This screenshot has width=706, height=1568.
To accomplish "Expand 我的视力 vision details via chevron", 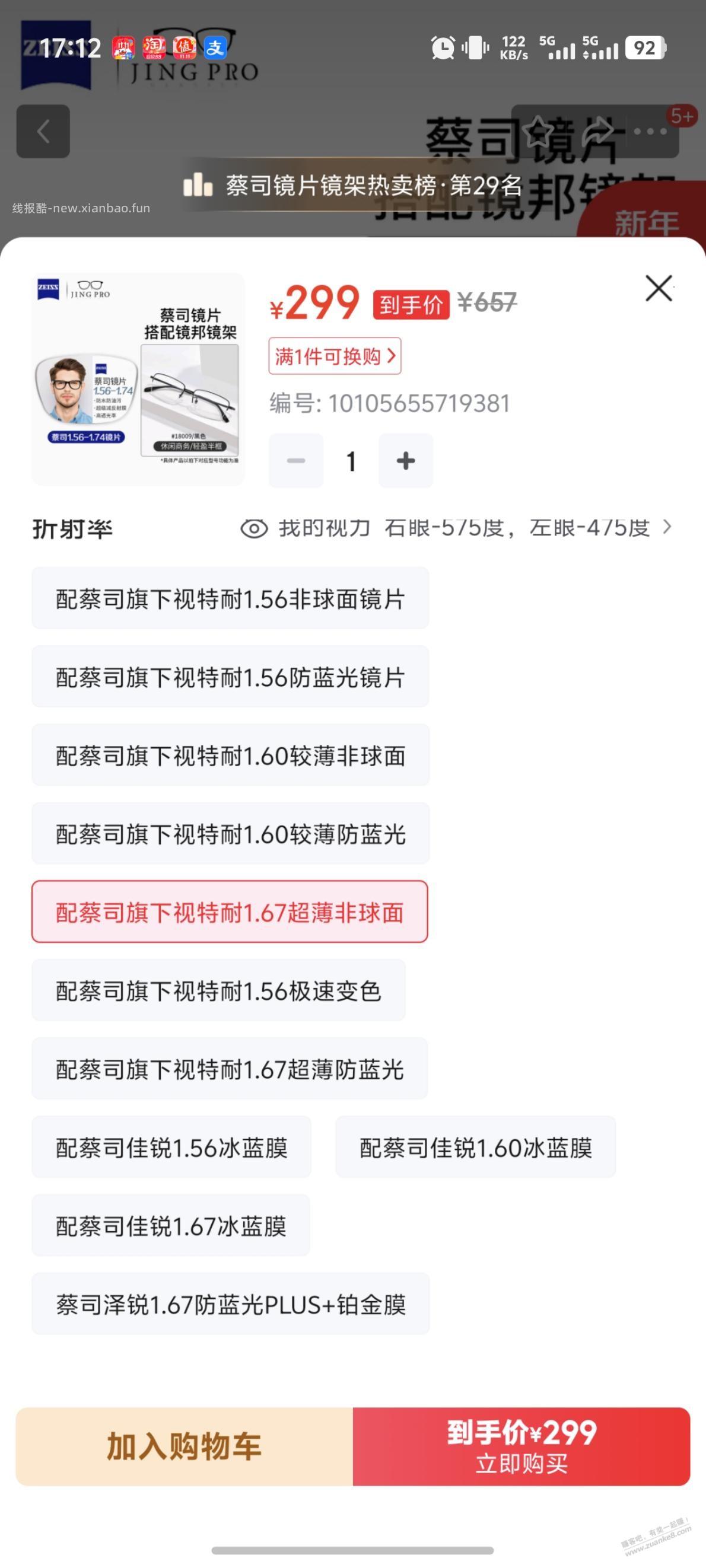I will pos(669,527).
